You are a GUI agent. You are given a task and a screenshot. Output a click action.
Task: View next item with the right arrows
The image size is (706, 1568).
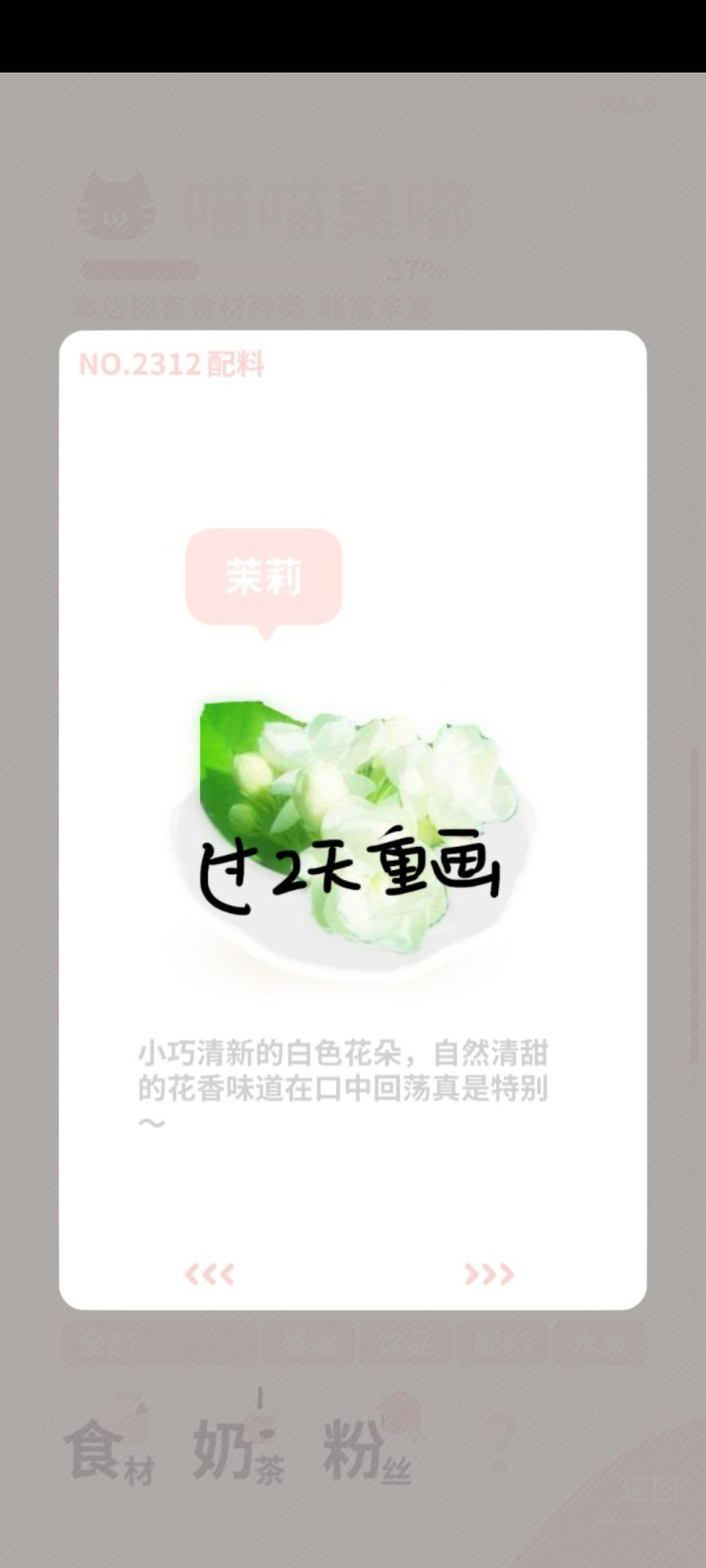pos(487,1272)
